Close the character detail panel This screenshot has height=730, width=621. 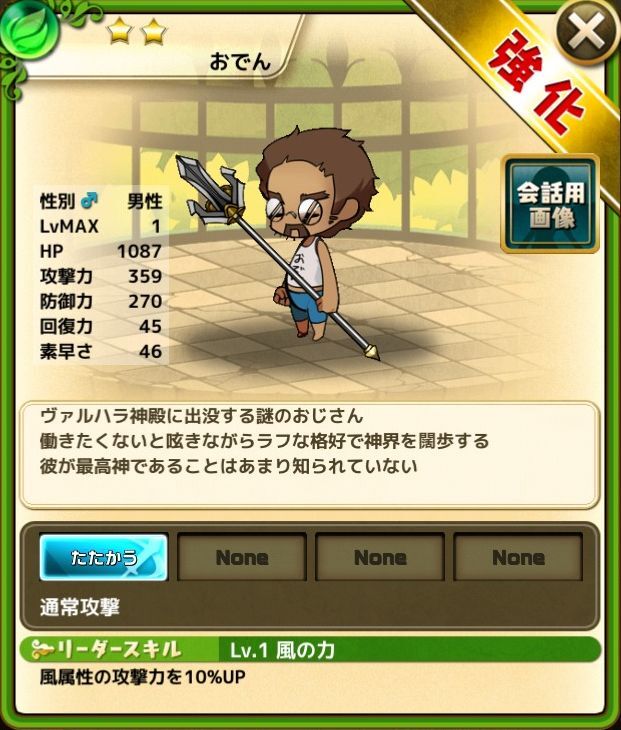[587, 33]
